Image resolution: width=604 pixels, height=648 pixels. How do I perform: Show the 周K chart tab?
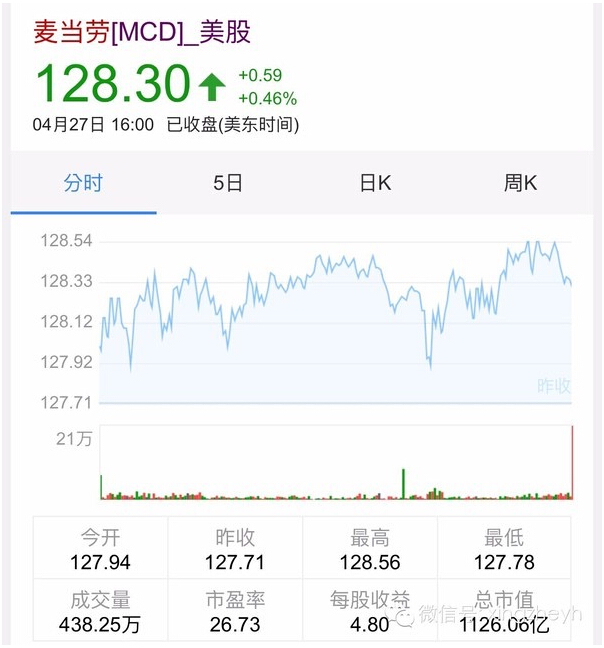point(520,184)
